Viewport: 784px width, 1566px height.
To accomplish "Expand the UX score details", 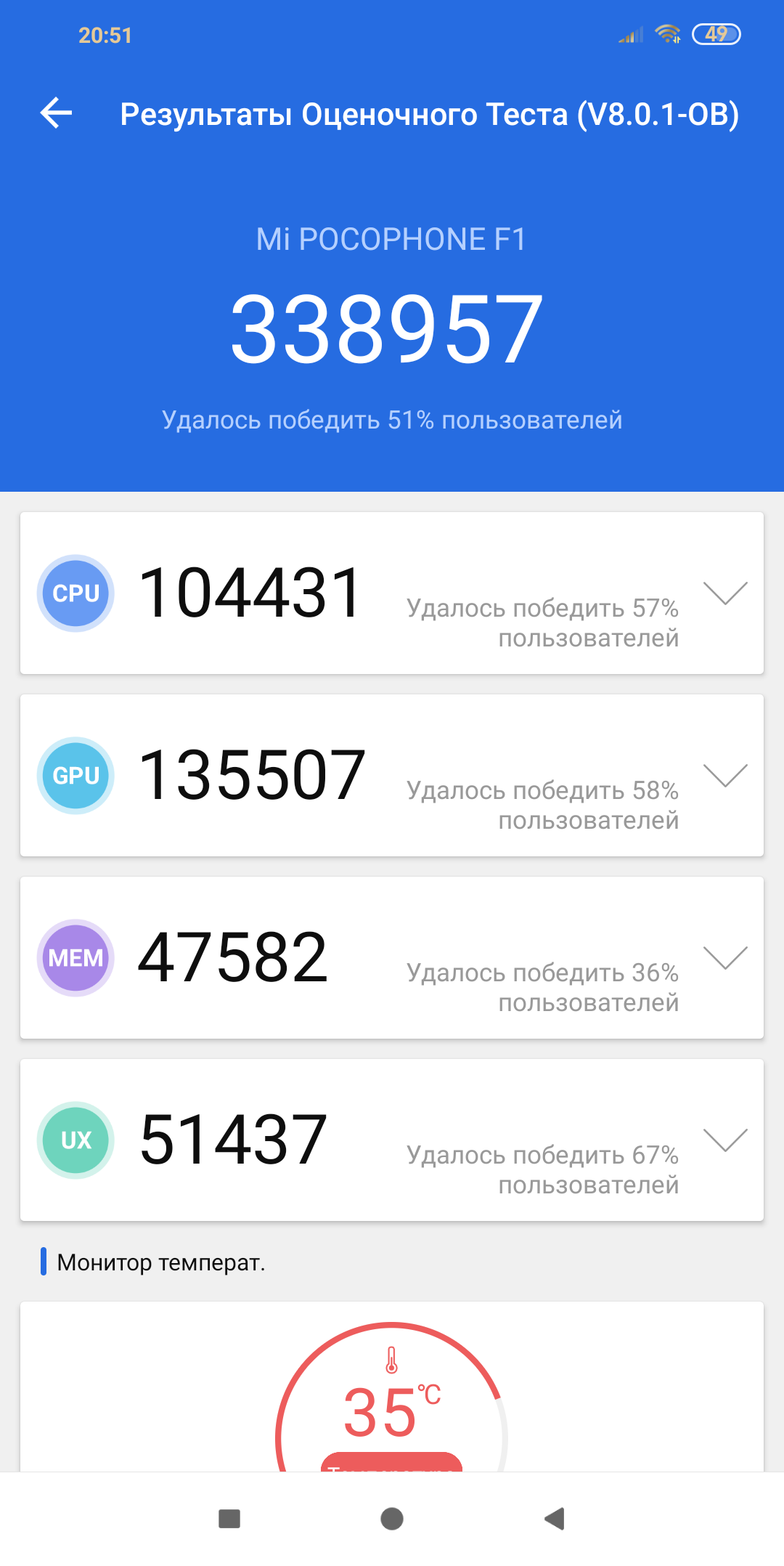I will click(725, 1140).
